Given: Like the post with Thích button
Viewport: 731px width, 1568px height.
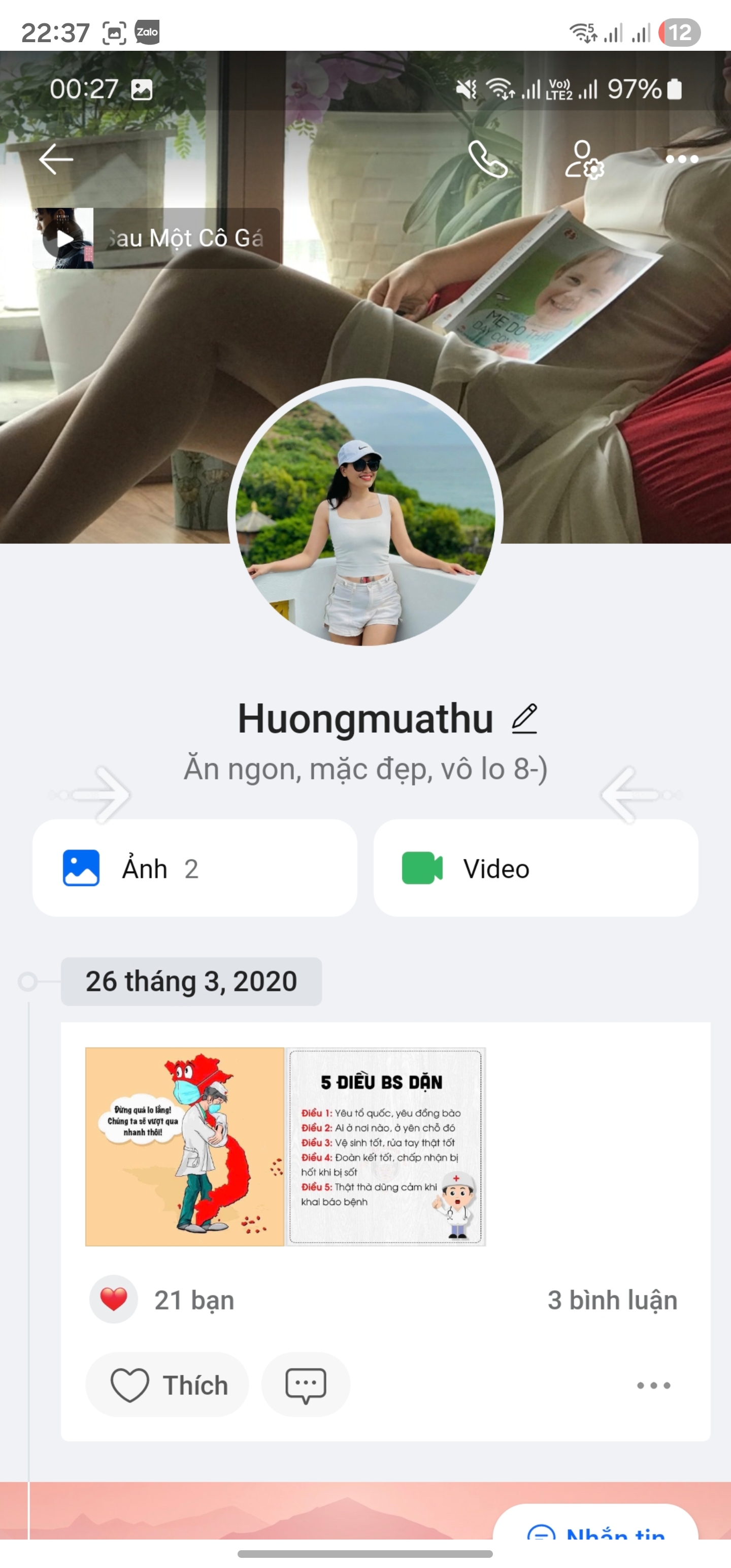Looking at the screenshot, I should (168, 1385).
